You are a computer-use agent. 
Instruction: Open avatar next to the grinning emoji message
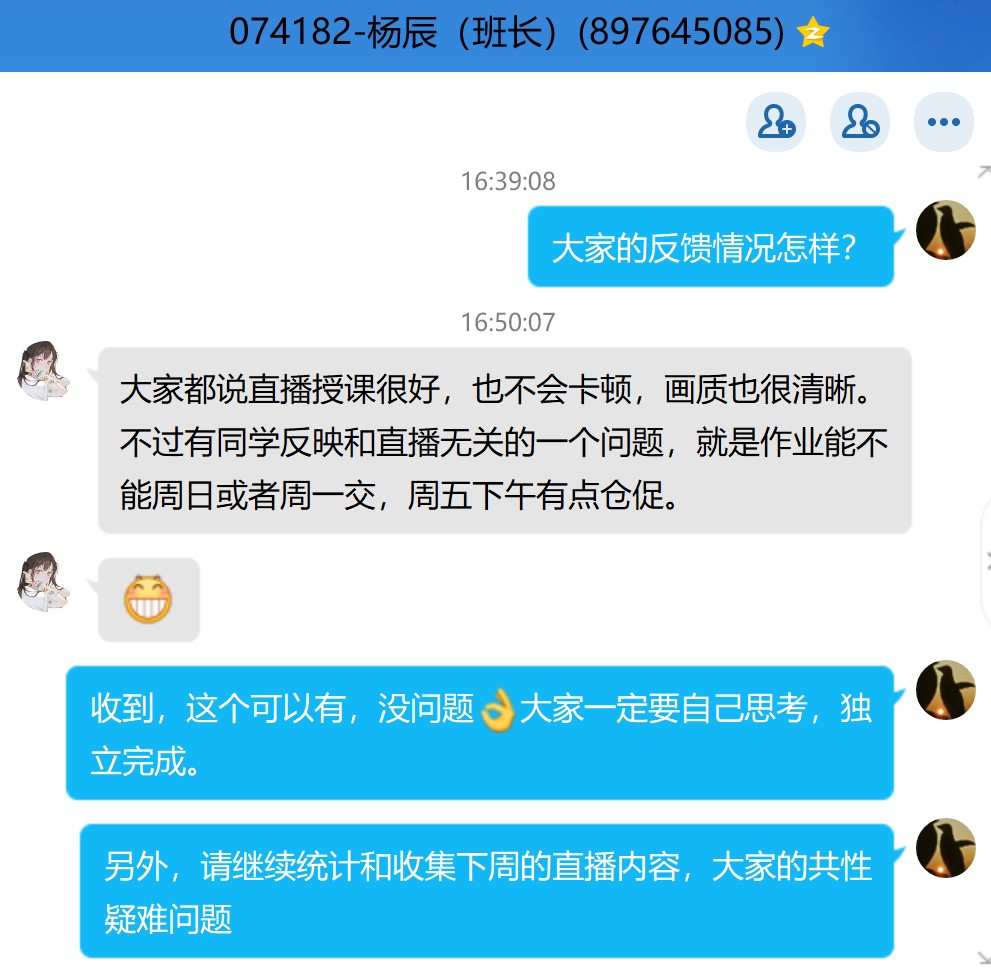pos(43,581)
